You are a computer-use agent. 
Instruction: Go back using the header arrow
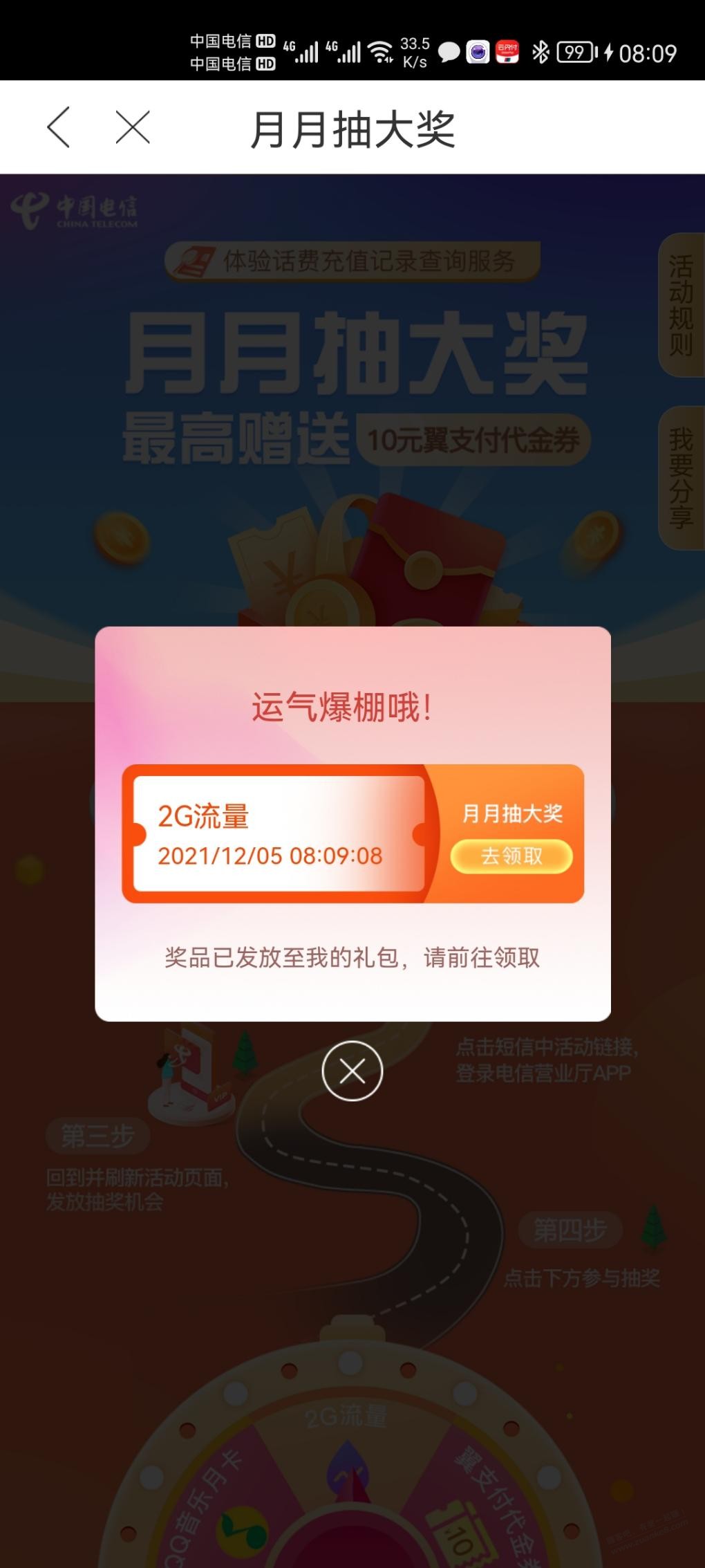coord(59,127)
